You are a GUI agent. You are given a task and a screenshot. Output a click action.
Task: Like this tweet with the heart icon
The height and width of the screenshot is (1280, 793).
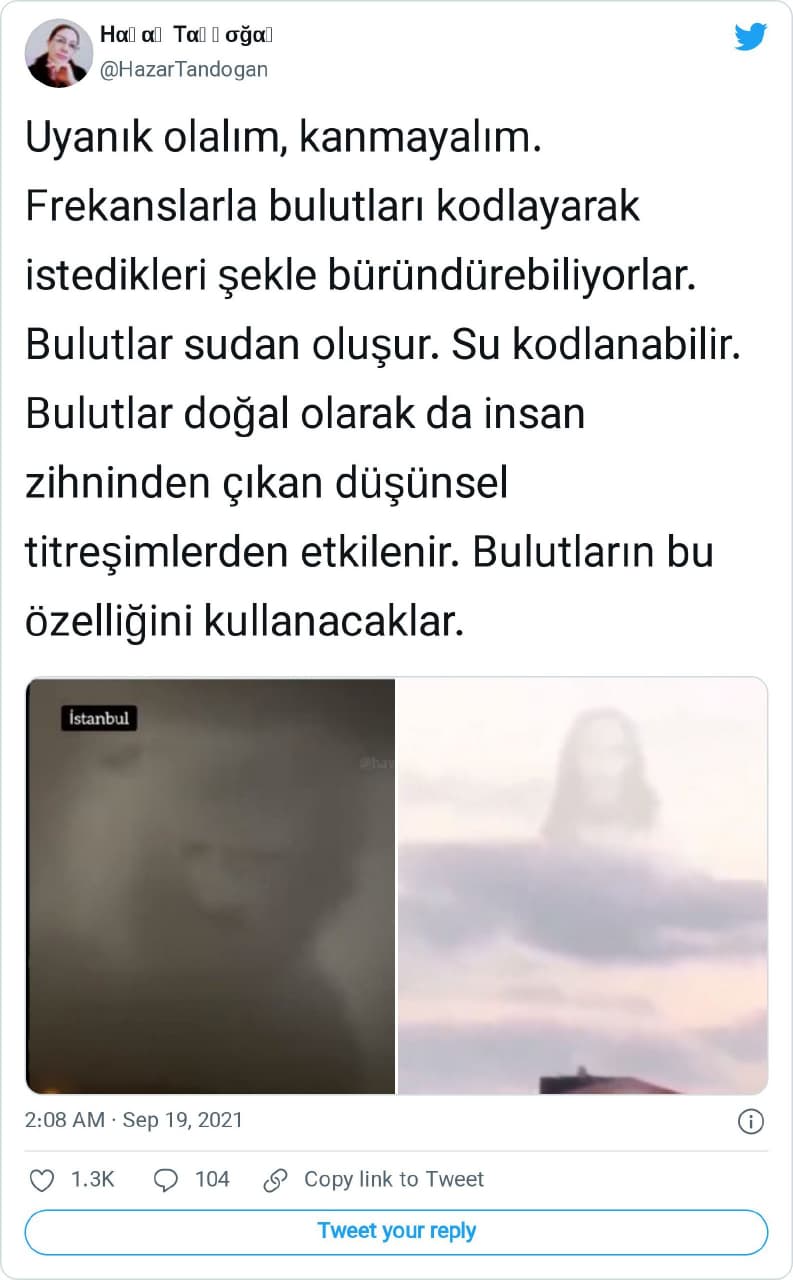42,1180
